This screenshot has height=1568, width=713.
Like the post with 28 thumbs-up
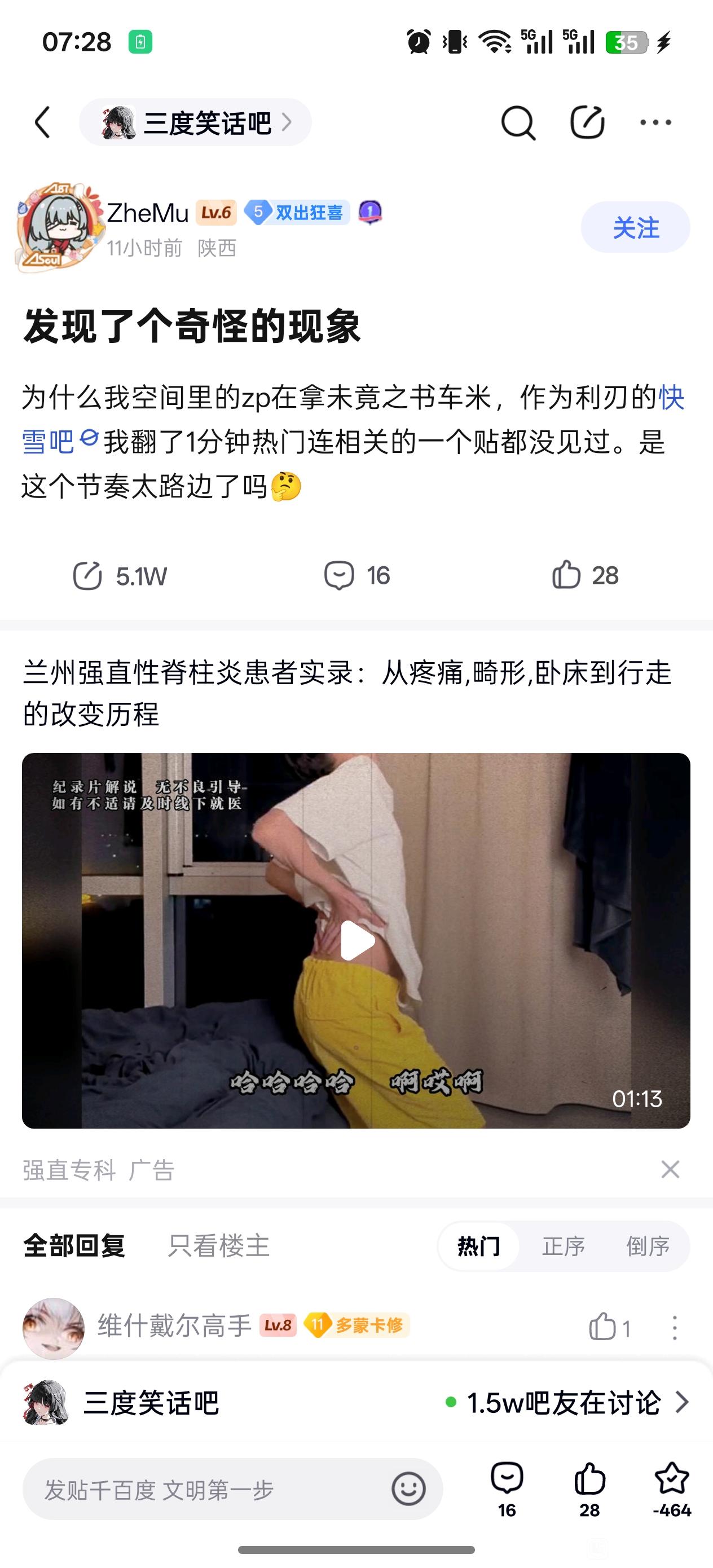coord(584,575)
